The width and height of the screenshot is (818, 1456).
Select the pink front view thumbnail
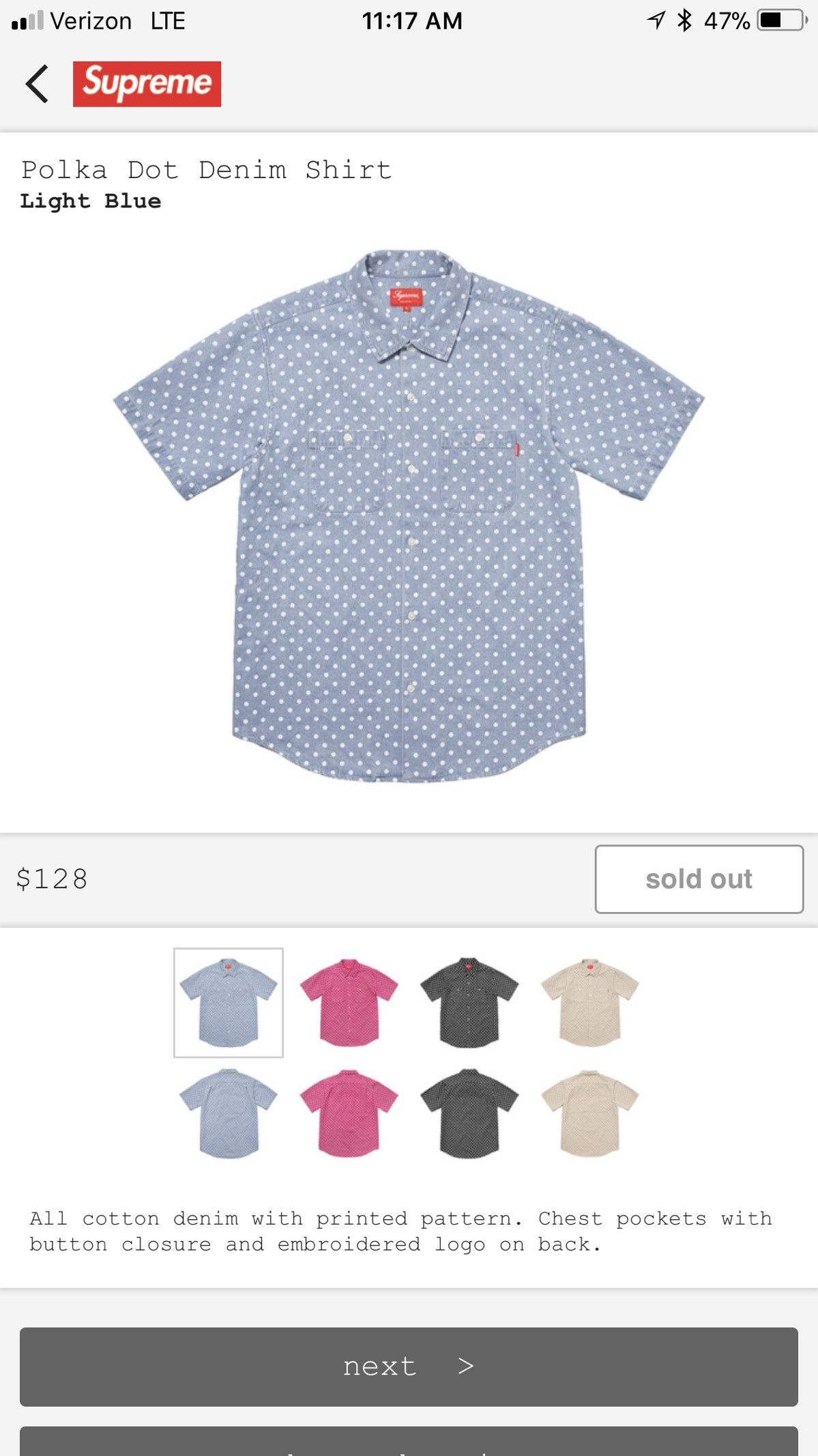[x=349, y=1002]
